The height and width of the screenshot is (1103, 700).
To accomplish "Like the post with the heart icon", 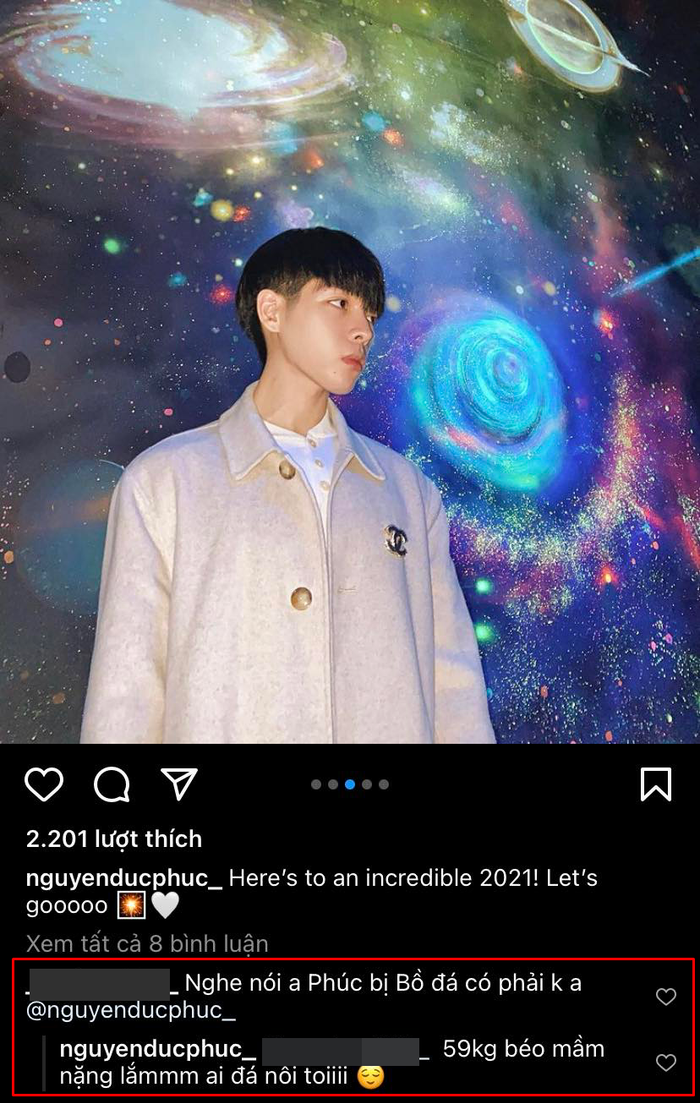I will pyautogui.click(x=44, y=785).
